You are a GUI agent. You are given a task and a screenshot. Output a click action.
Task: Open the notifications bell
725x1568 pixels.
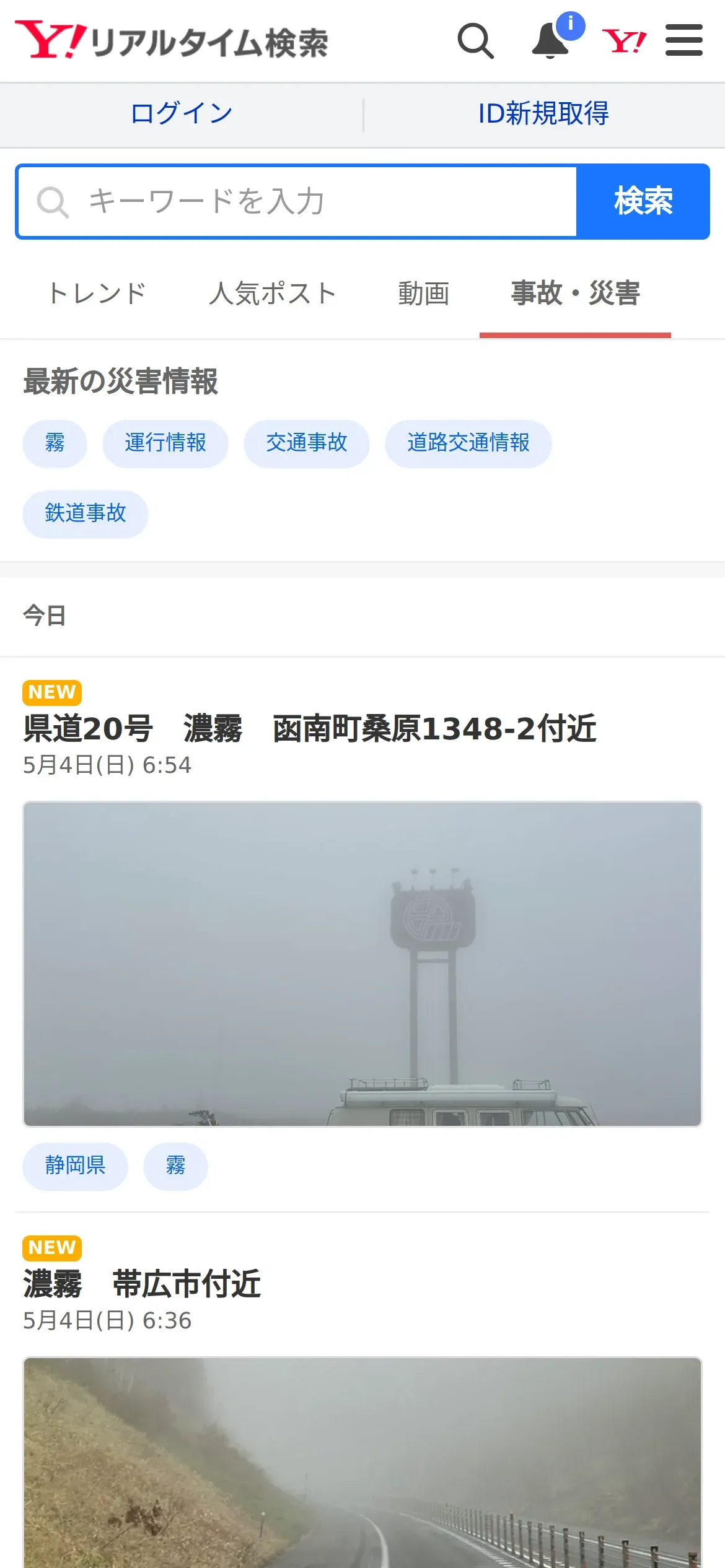(551, 41)
